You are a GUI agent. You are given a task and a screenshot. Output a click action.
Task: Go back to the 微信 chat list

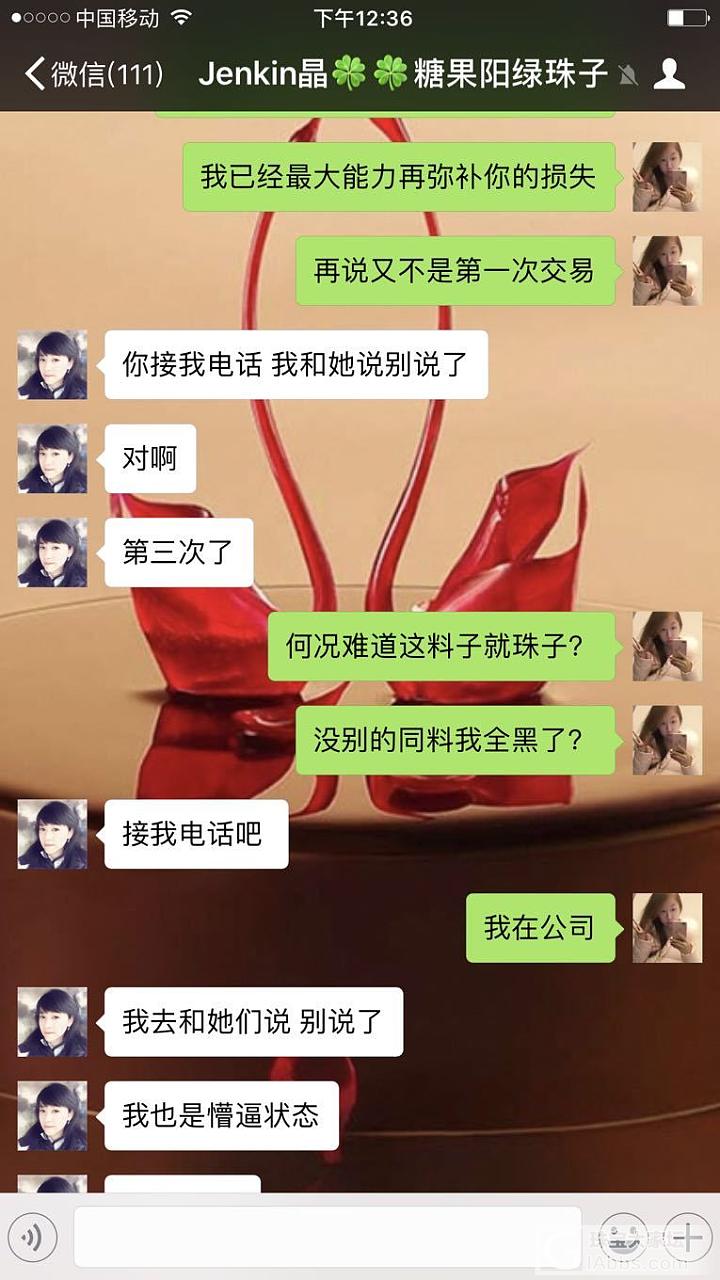92,74
